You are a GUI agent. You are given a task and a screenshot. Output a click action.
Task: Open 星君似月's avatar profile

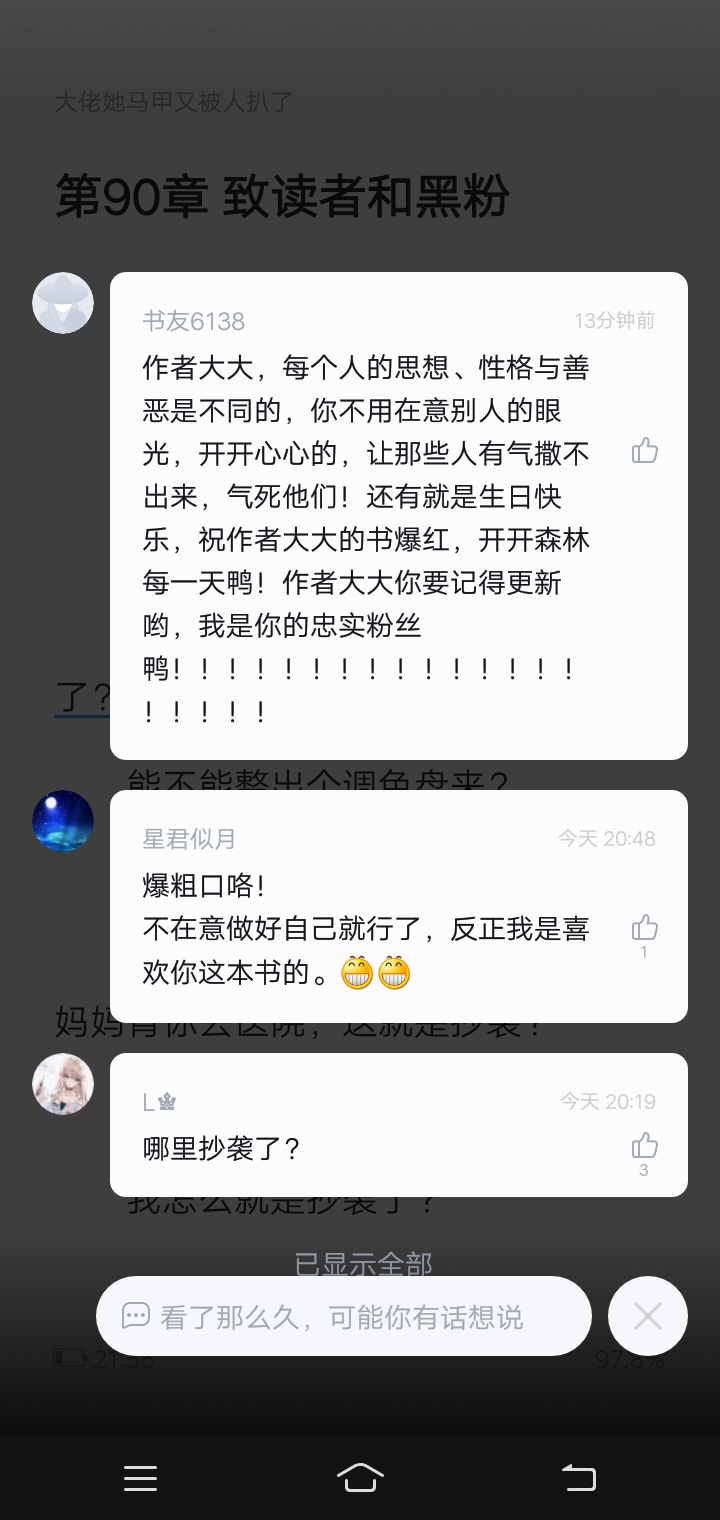point(63,821)
